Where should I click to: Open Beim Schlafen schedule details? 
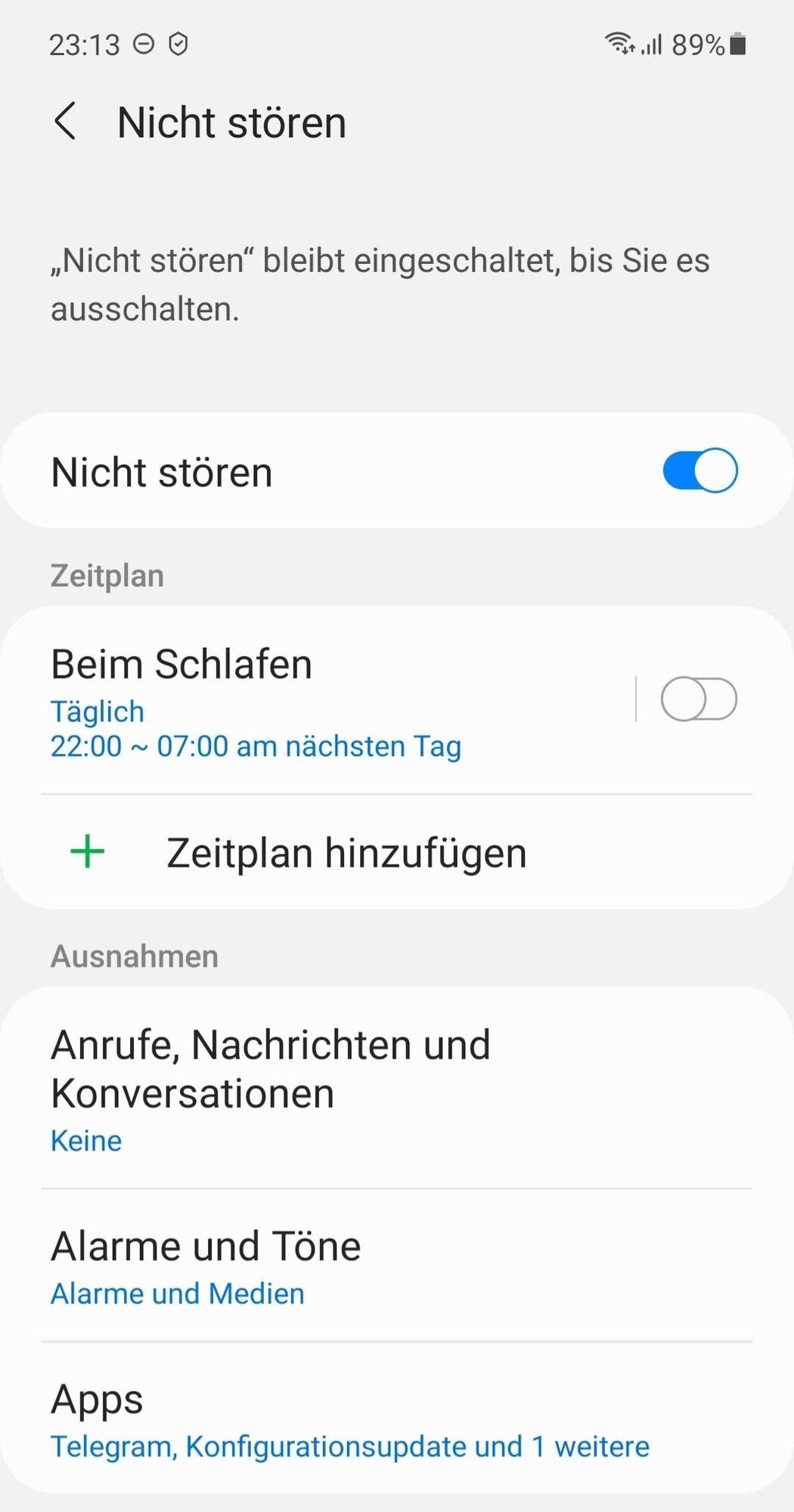click(x=302, y=699)
